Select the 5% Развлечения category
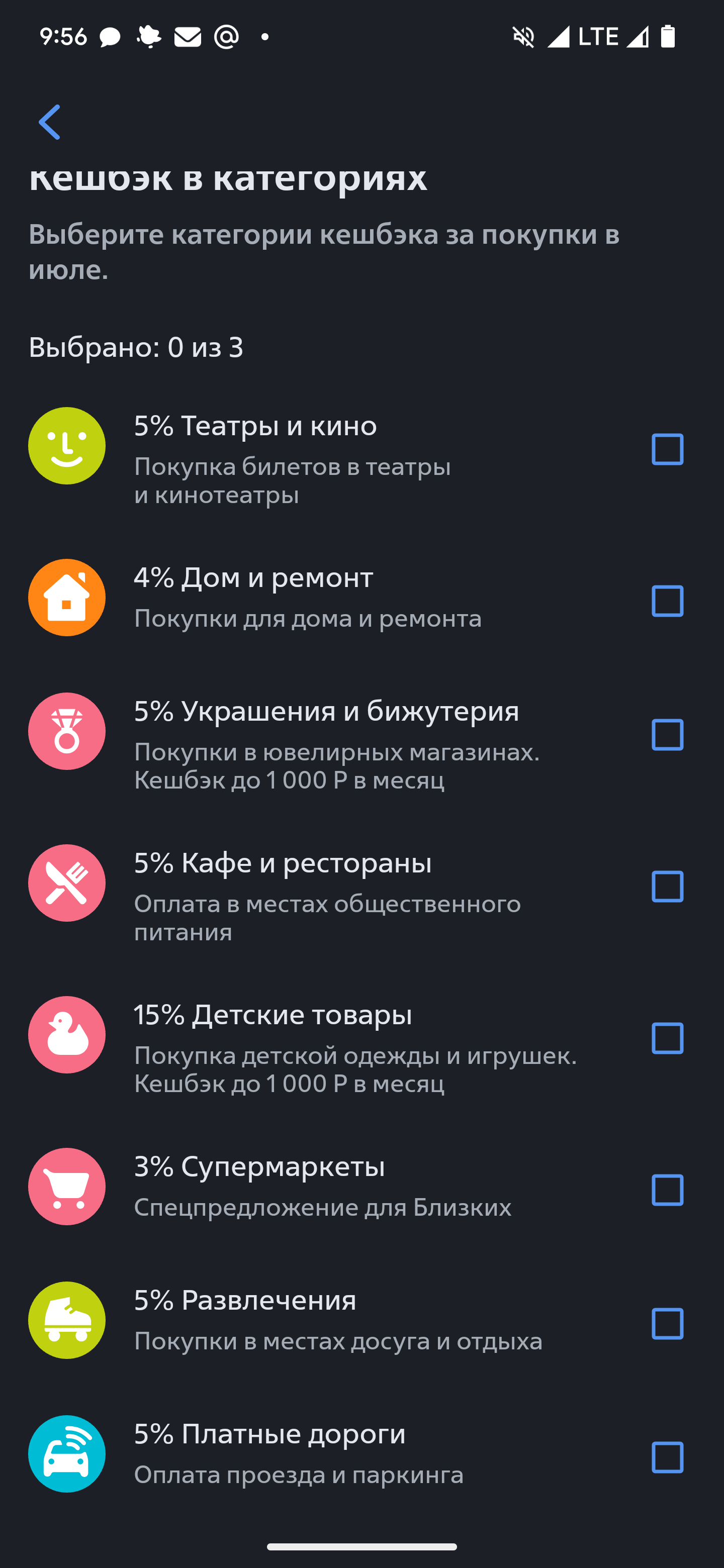 pyautogui.click(x=667, y=1323)
